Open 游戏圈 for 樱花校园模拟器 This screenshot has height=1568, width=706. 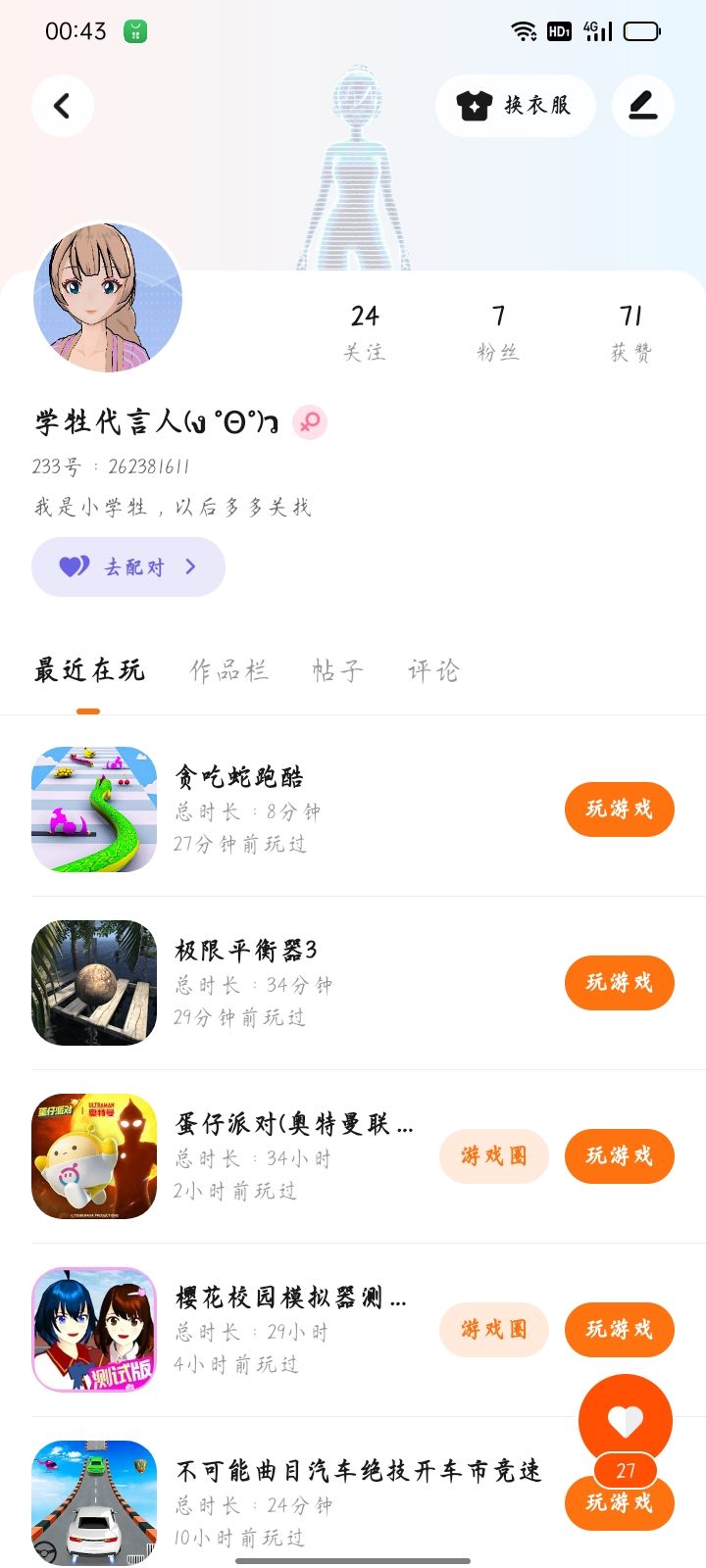[494, 1330]
